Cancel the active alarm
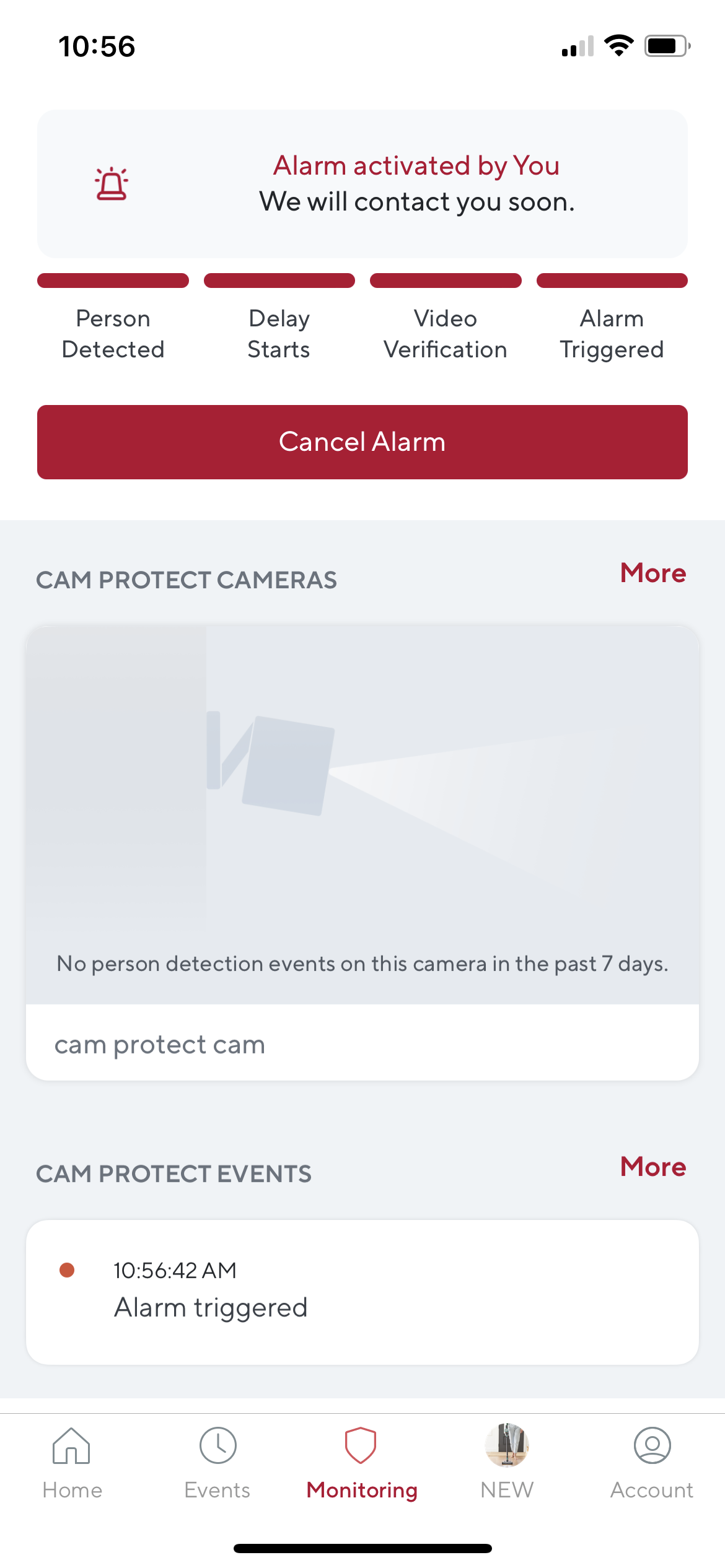 coord(362,442)
